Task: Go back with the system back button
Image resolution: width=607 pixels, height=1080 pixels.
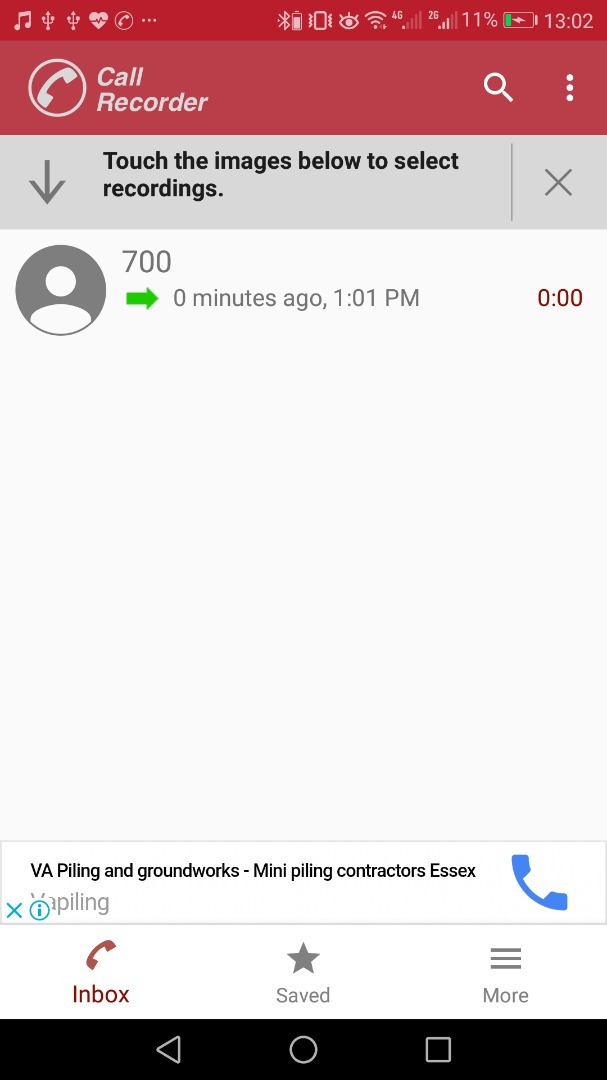Action: click(x=169, y=1050)
